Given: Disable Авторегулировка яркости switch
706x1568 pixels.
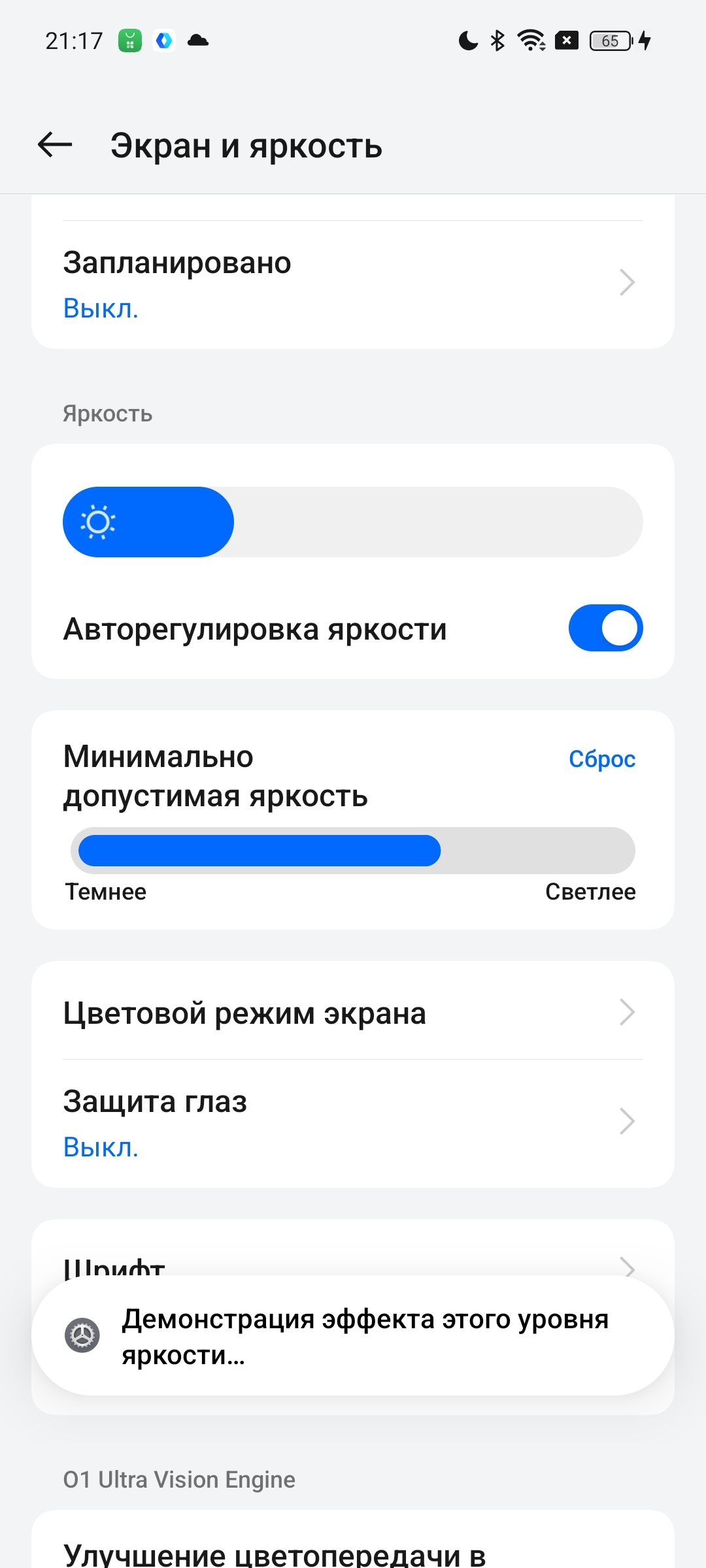Looking at the screenshot, I should click(x=605, y=629).
